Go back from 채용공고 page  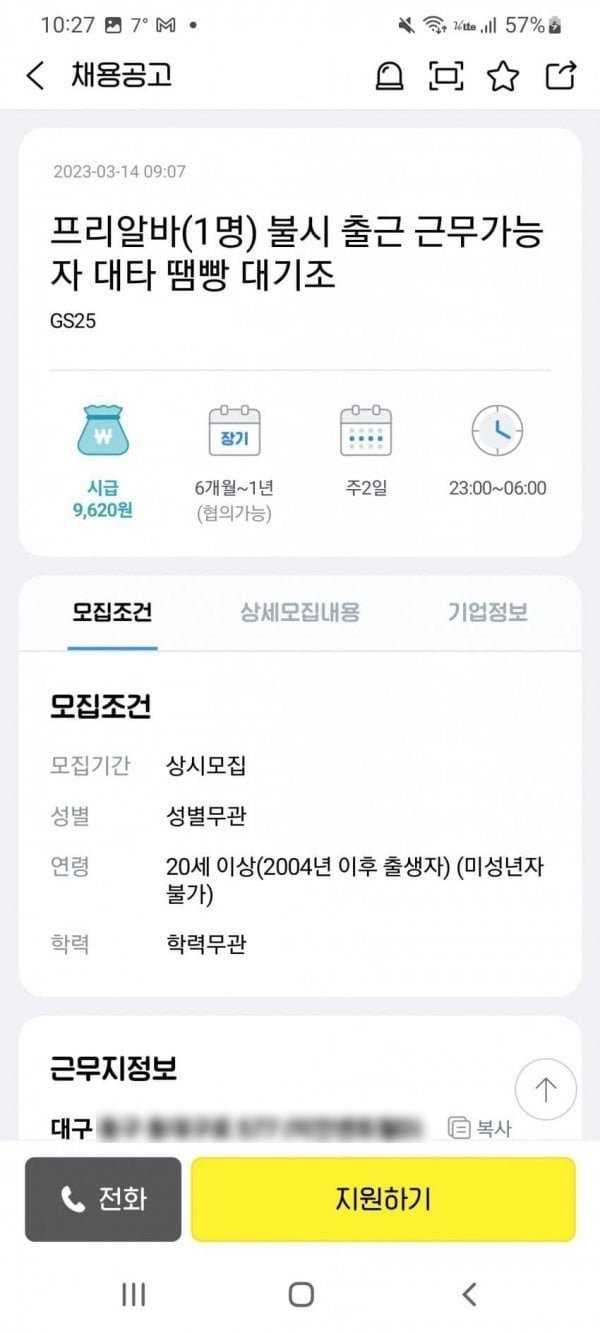36,76
